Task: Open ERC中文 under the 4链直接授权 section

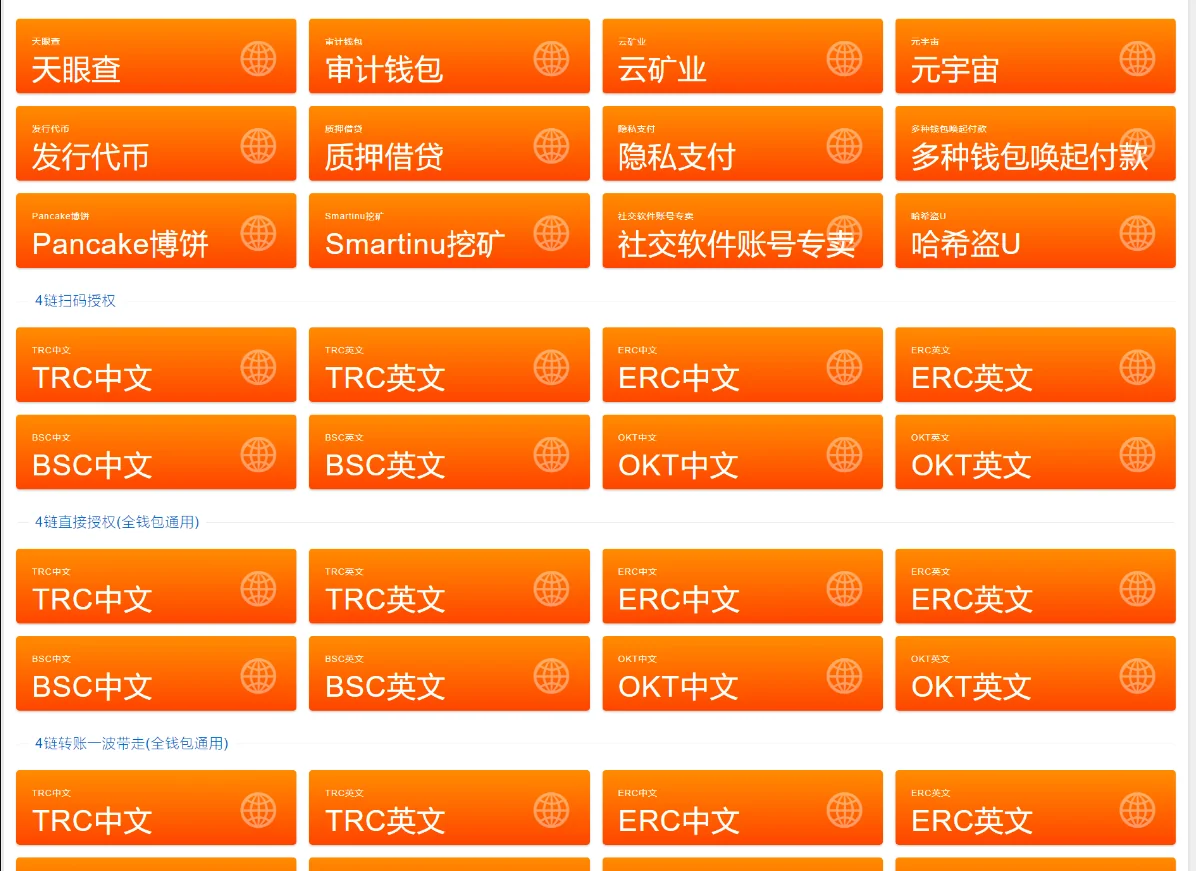Action: click(742, 587)
